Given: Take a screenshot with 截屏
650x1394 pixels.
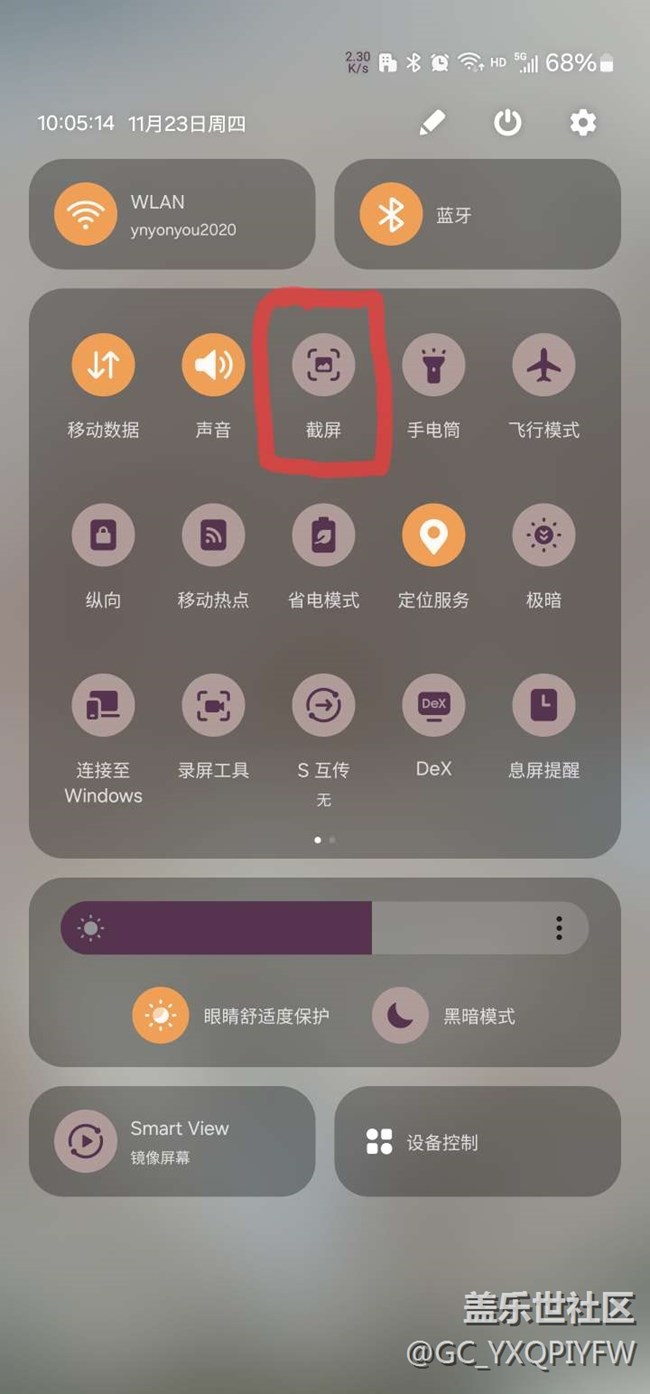Looking at the screenshot, I should [x=323, y=365].
